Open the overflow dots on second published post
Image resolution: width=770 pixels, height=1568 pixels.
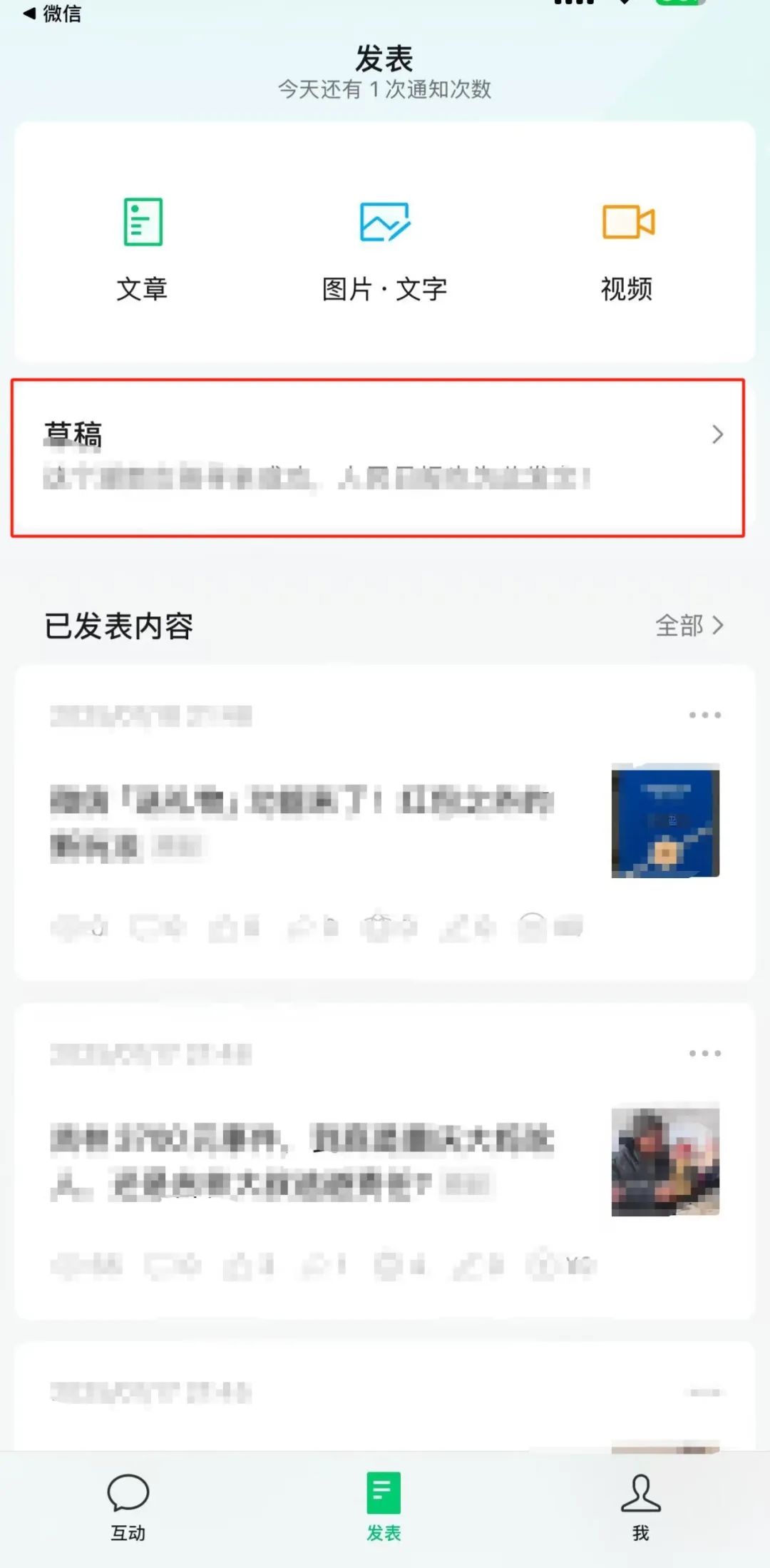click(704, 1053)
